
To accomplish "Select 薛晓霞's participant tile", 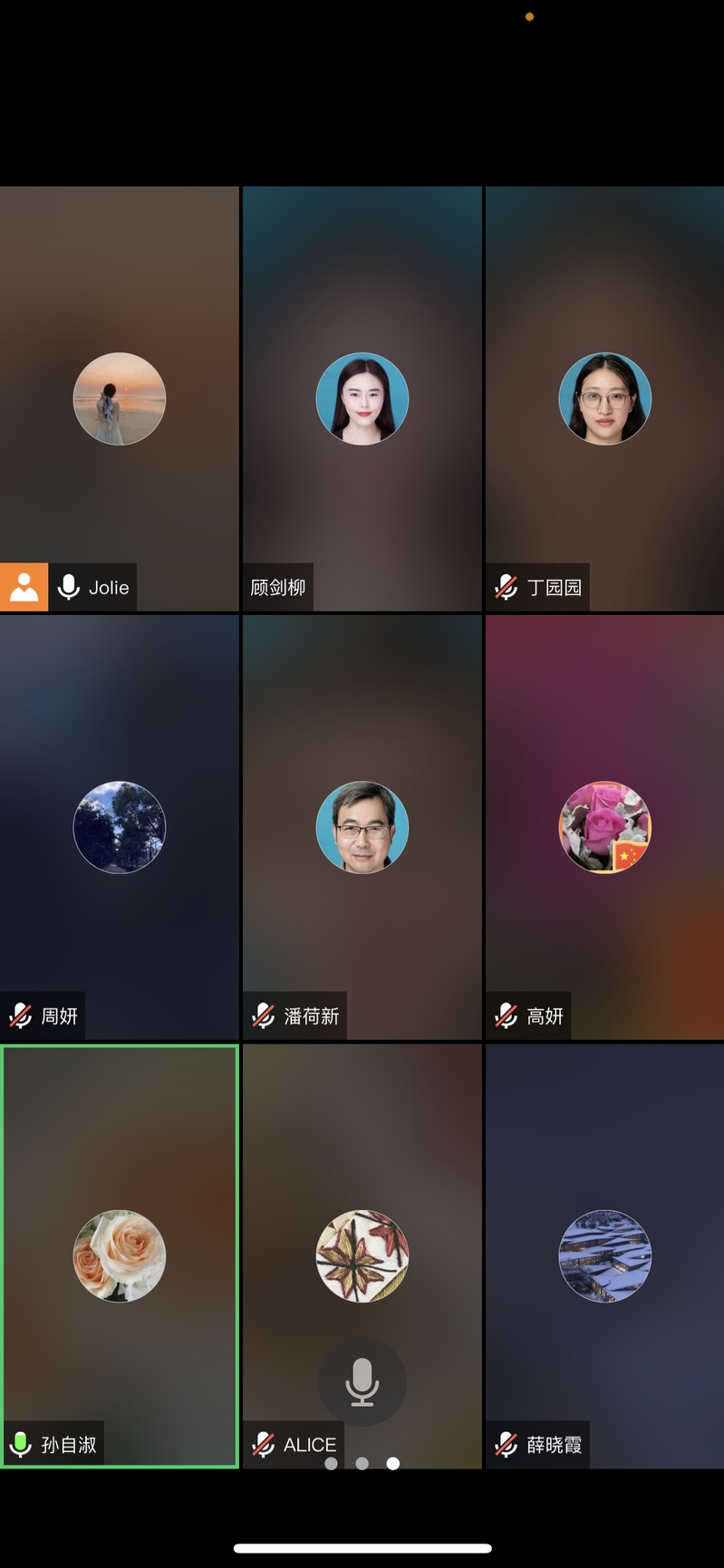I will pyautogui.click(x=604, y=1255).
